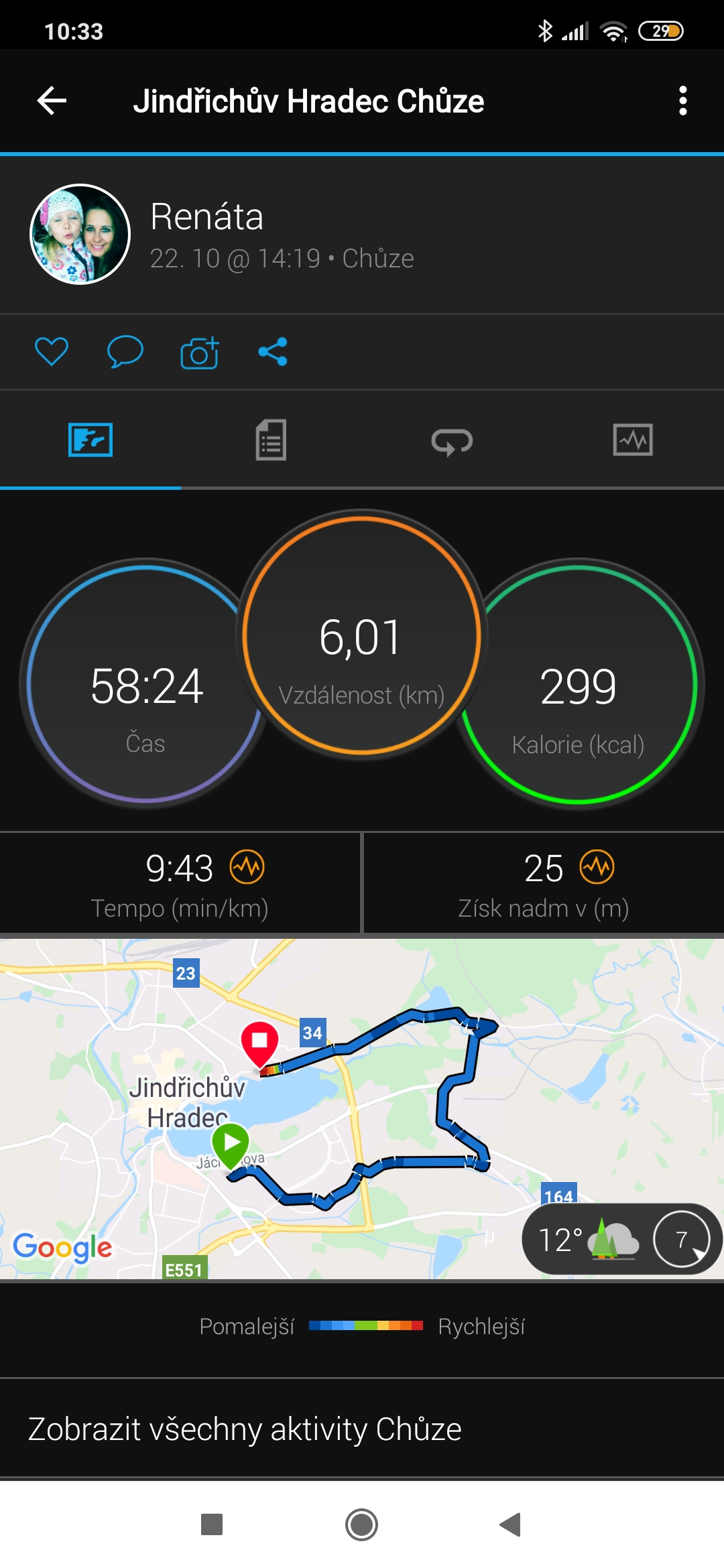This screenshot has height=1568, width=724.
Task: Switch to the laps tab
Action: tap(452, 442)
